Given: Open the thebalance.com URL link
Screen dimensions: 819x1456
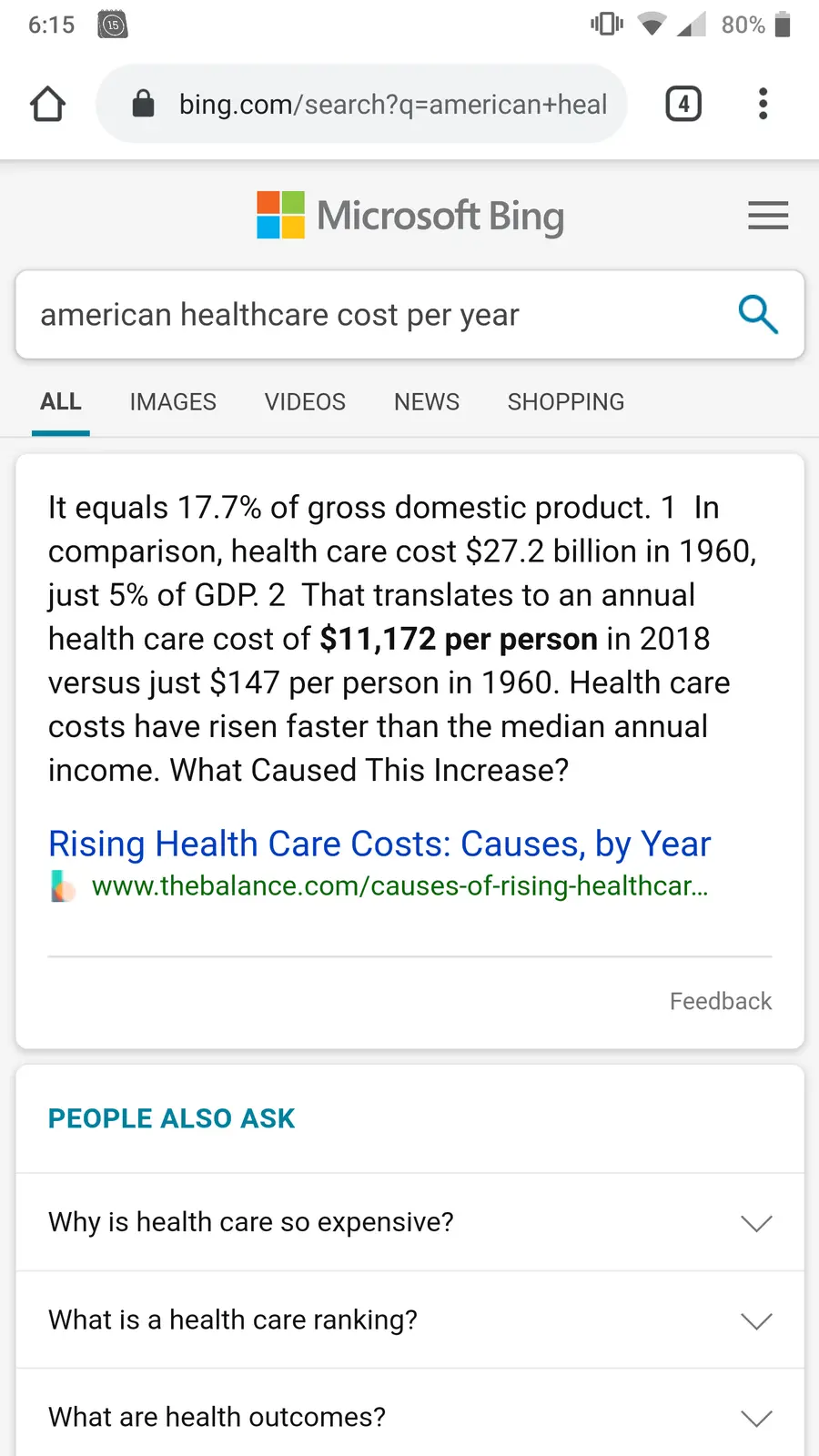Looking at the screenshot, I should click(x=400, y=885).
